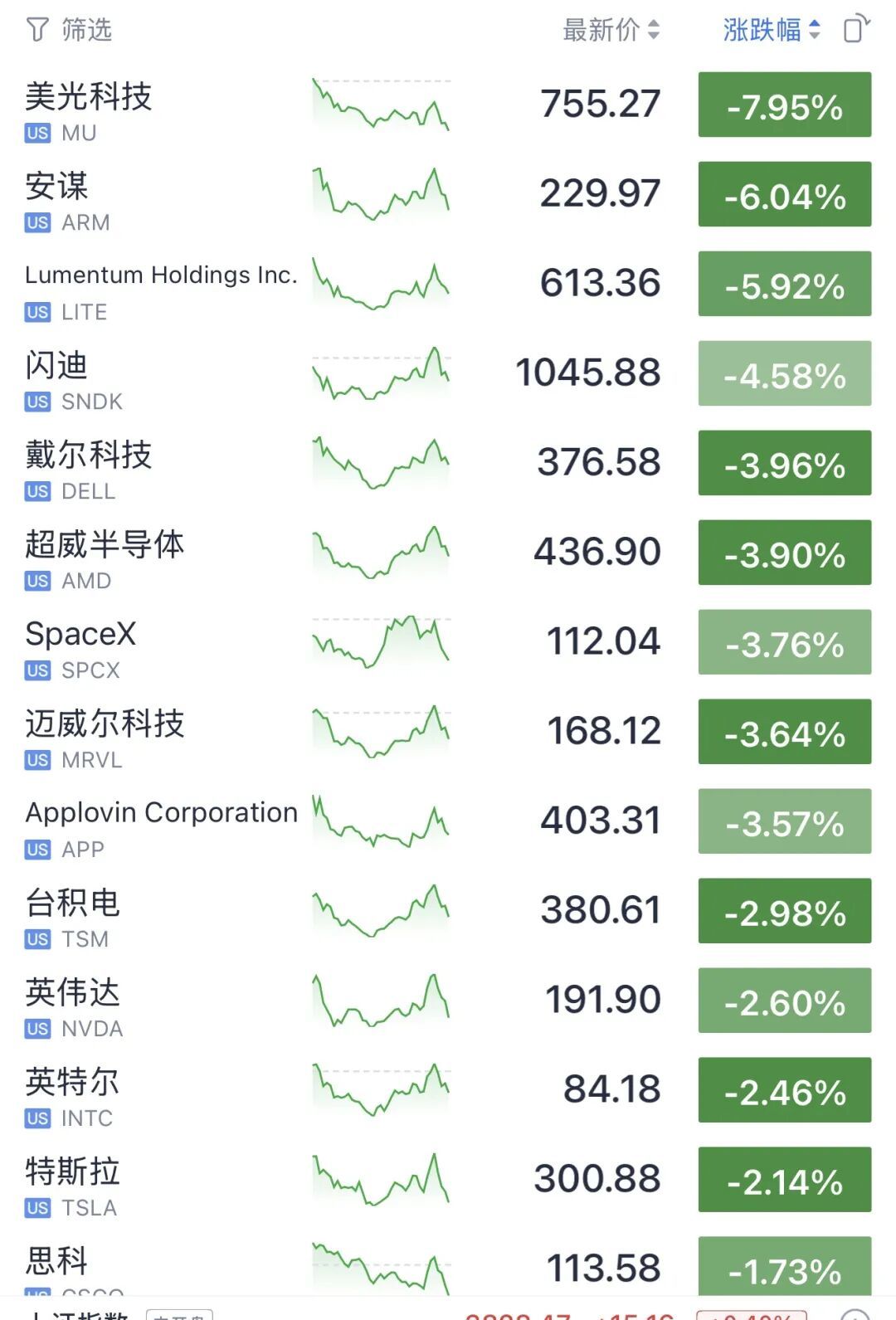Open 超威半导体 AMD quote

pyautogui.click(x=448, y=553)
